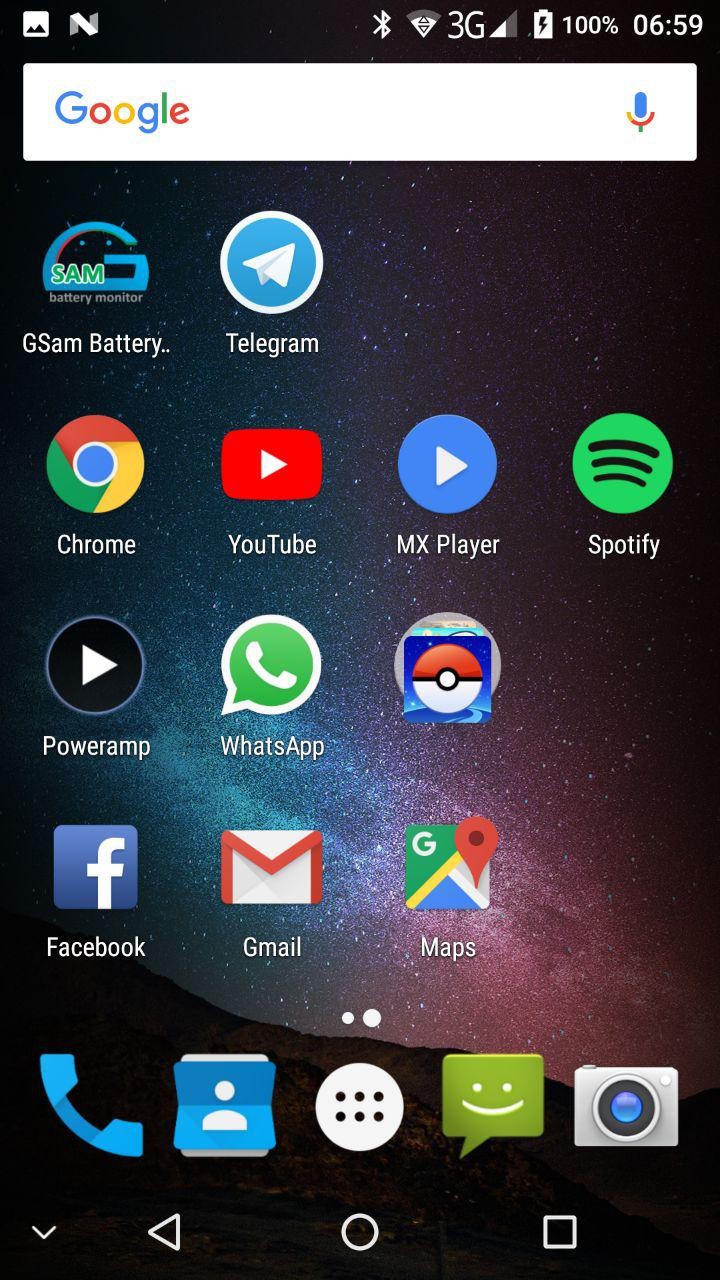720x1280 pixels.
Task: Launch Google Maps
Action: 447,867
